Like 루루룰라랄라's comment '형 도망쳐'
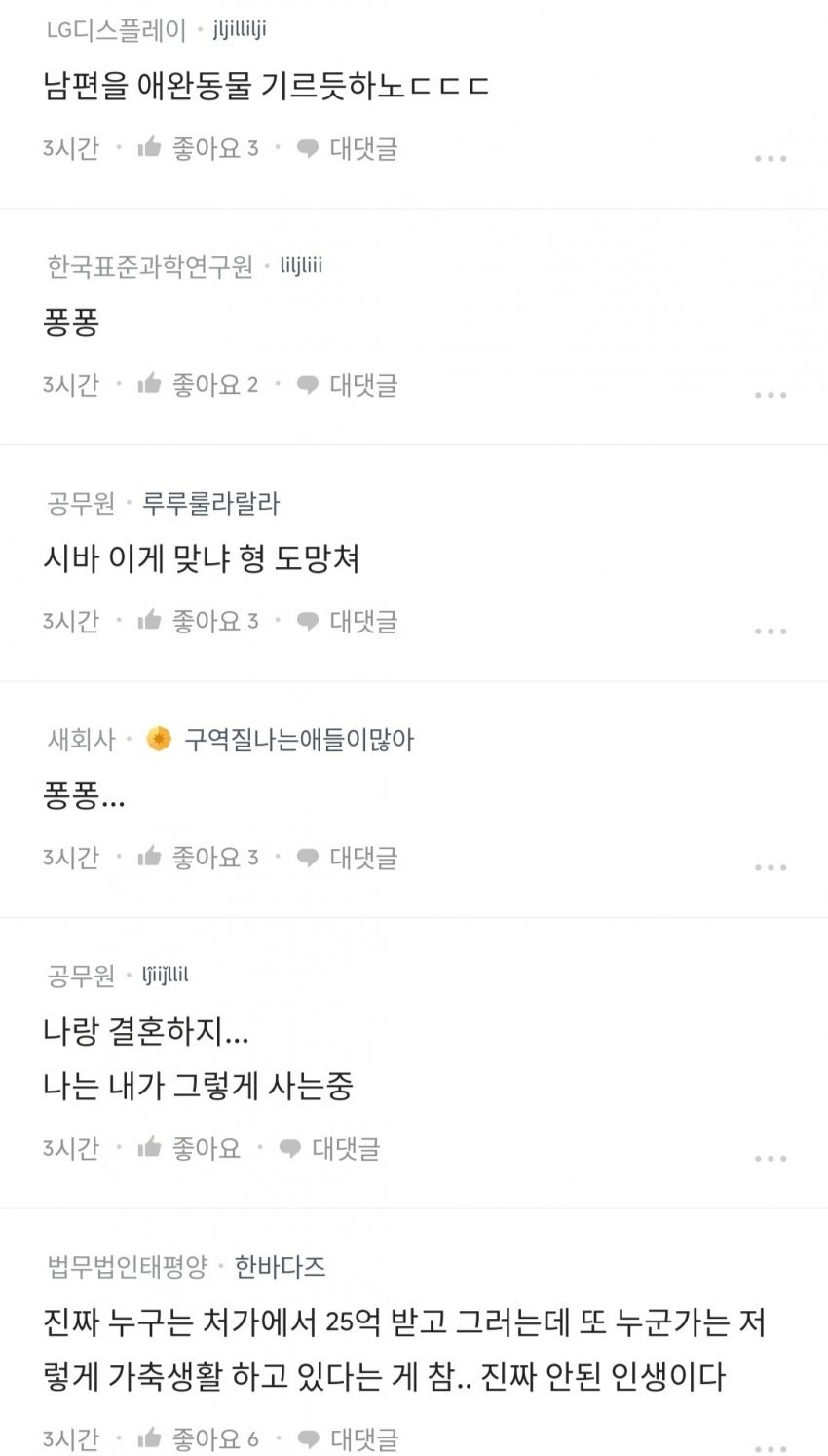 (x=197, y=621)
